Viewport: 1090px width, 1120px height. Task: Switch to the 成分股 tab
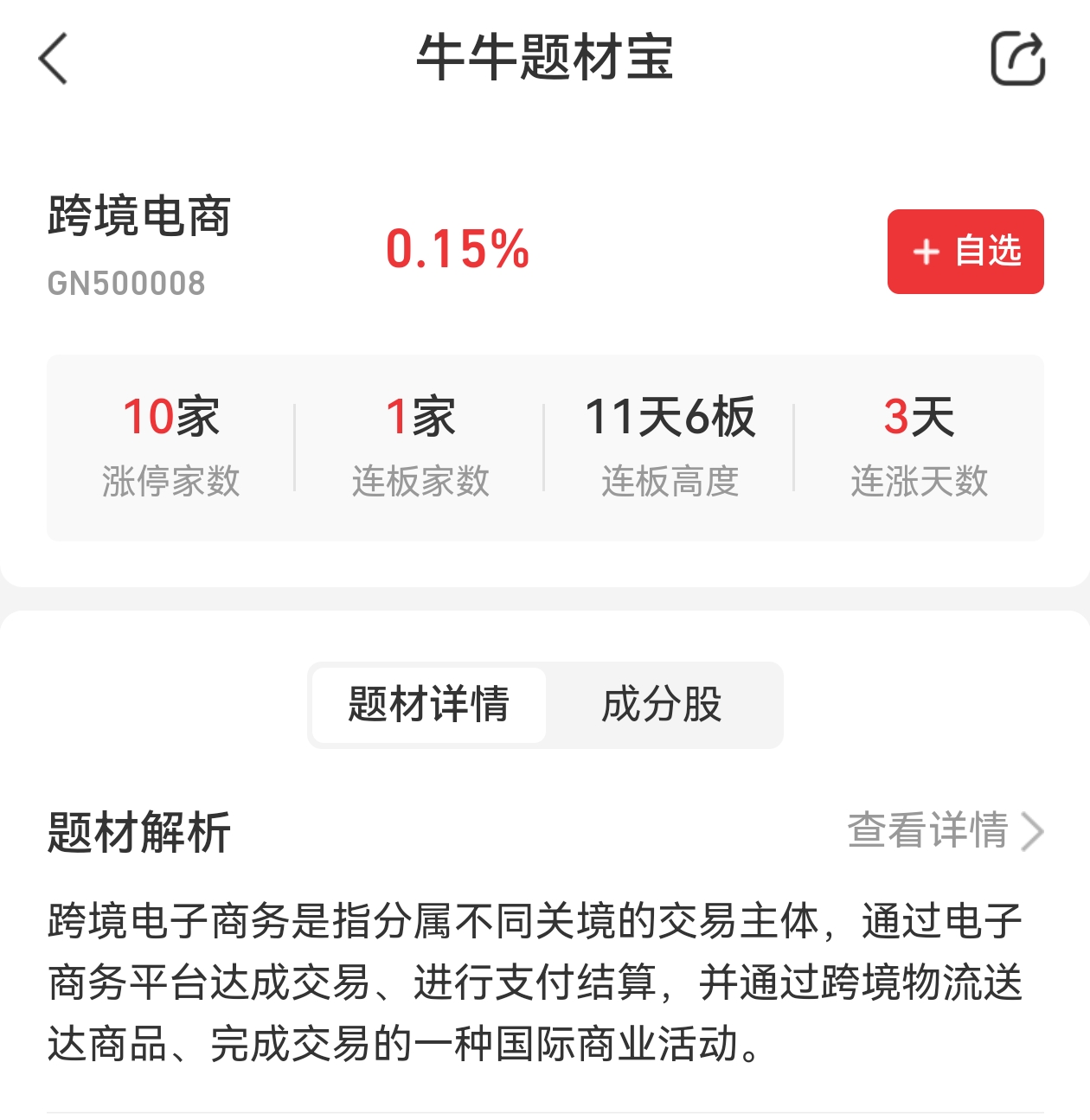pos(663,705)
